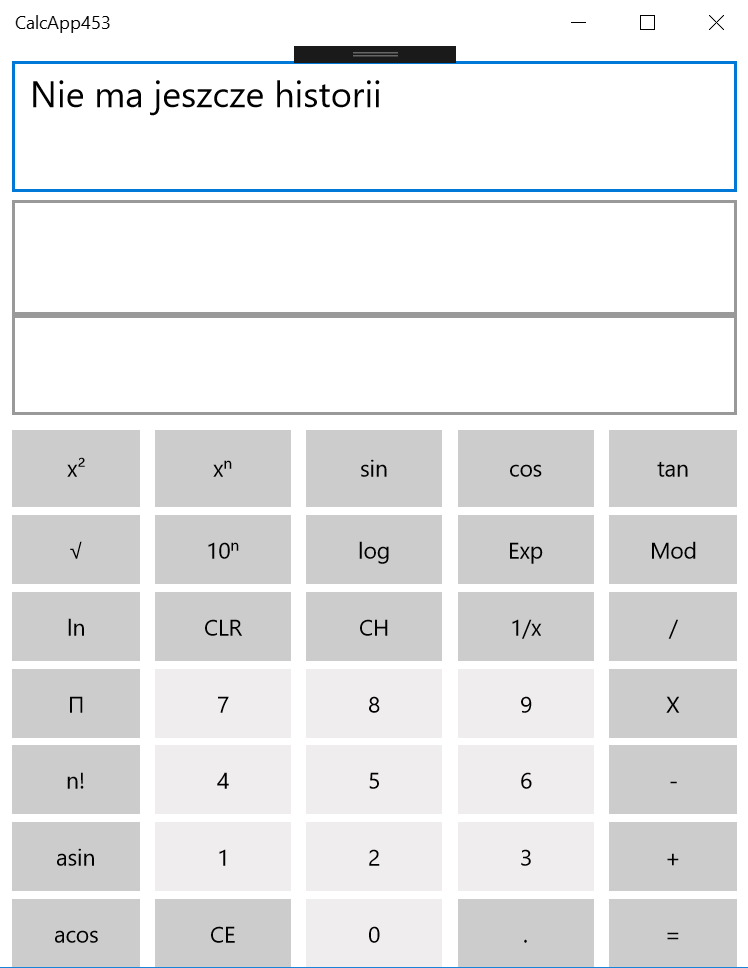Viewport: 748px width, 968px height.
Task: Tap the asin function key
Action: tap(76, 858)
